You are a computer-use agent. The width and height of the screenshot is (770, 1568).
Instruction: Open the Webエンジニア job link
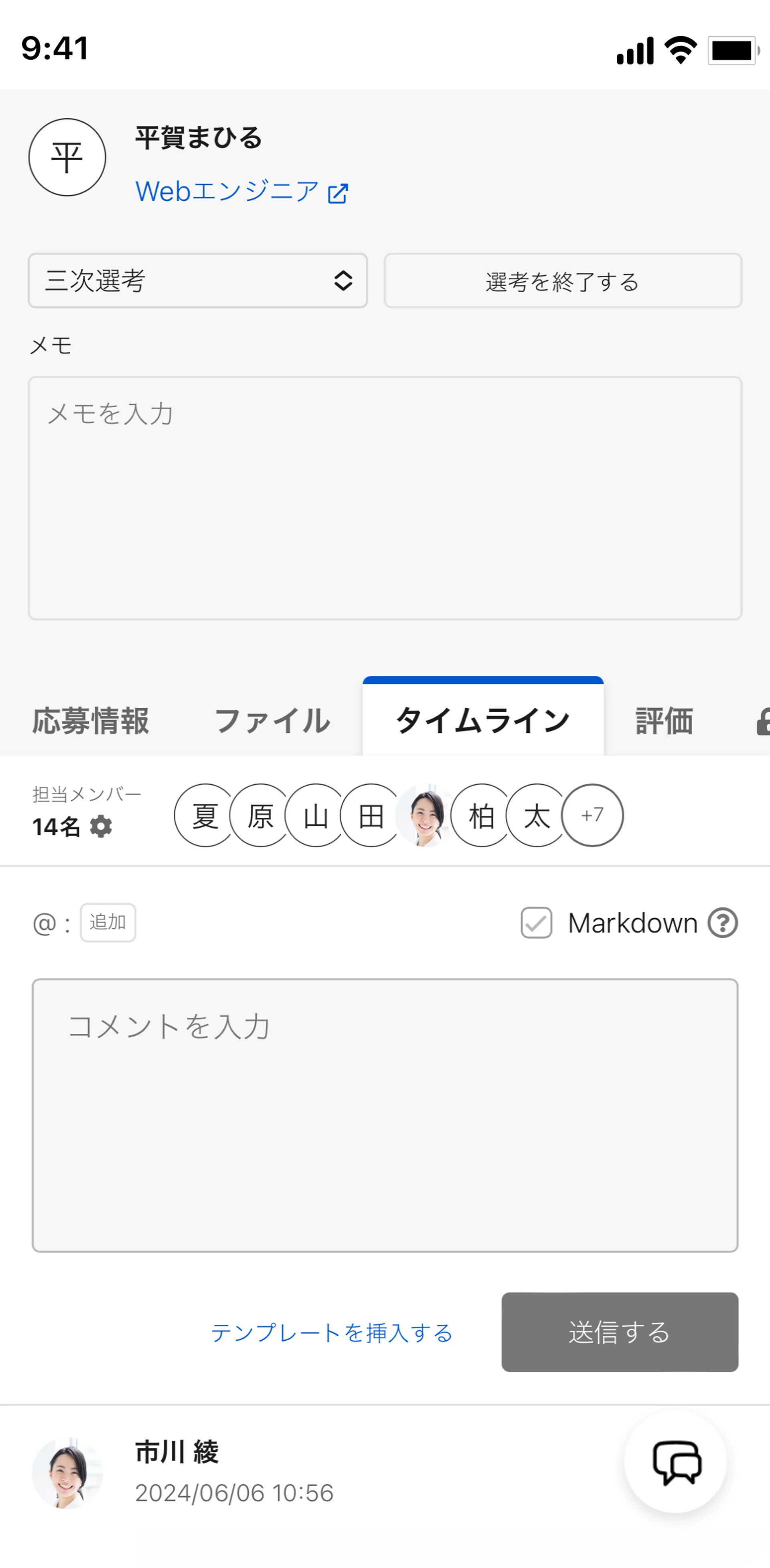pyautogui.click(x=241, y=192)
